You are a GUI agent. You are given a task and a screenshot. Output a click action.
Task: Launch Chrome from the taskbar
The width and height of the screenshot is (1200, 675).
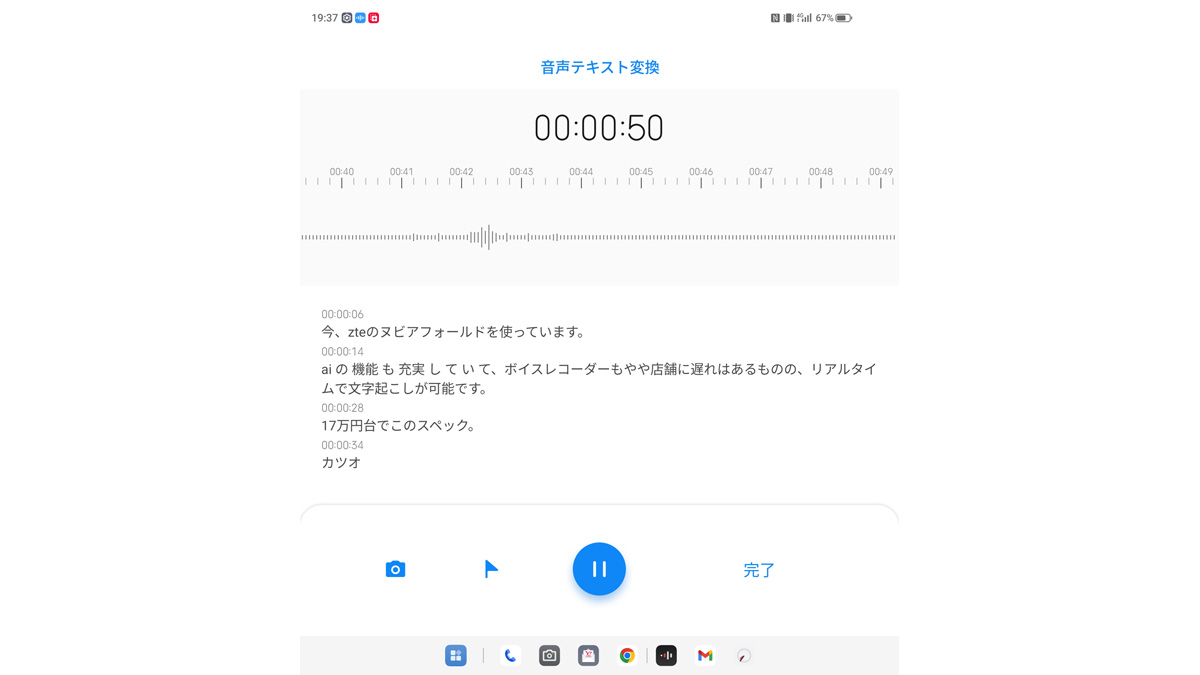coord(627,656)
